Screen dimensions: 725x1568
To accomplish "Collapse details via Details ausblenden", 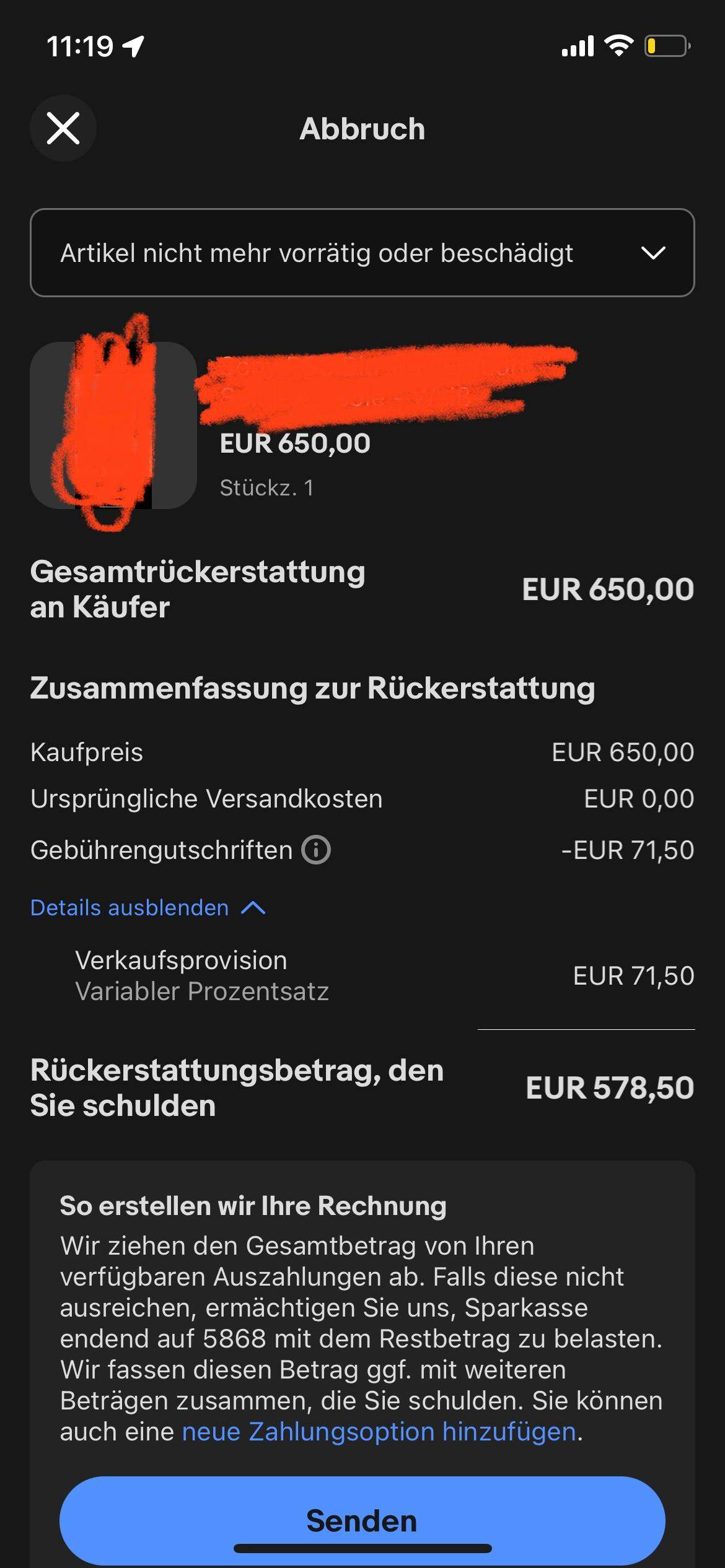I will click(147, 908).
